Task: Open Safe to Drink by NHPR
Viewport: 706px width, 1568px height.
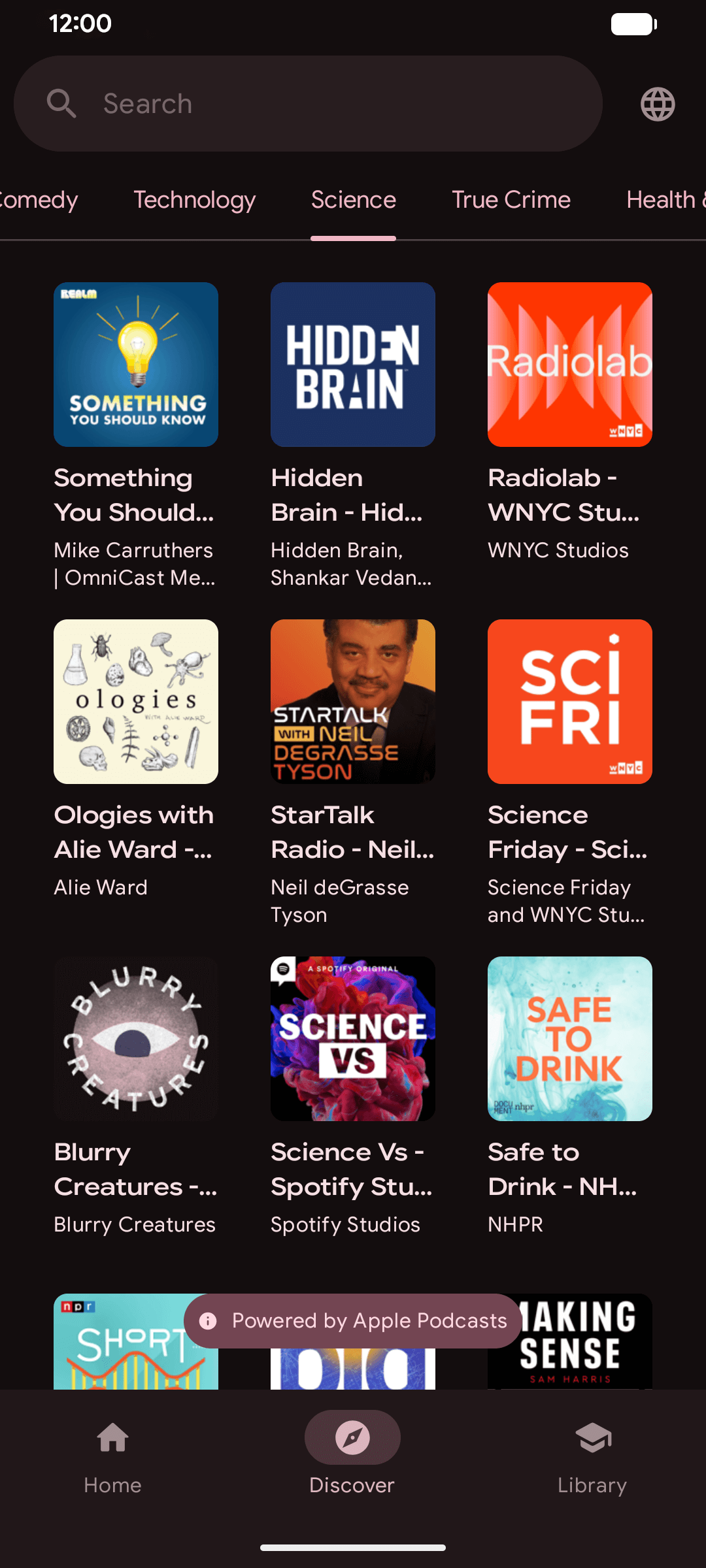Action: coord(570,1039)
